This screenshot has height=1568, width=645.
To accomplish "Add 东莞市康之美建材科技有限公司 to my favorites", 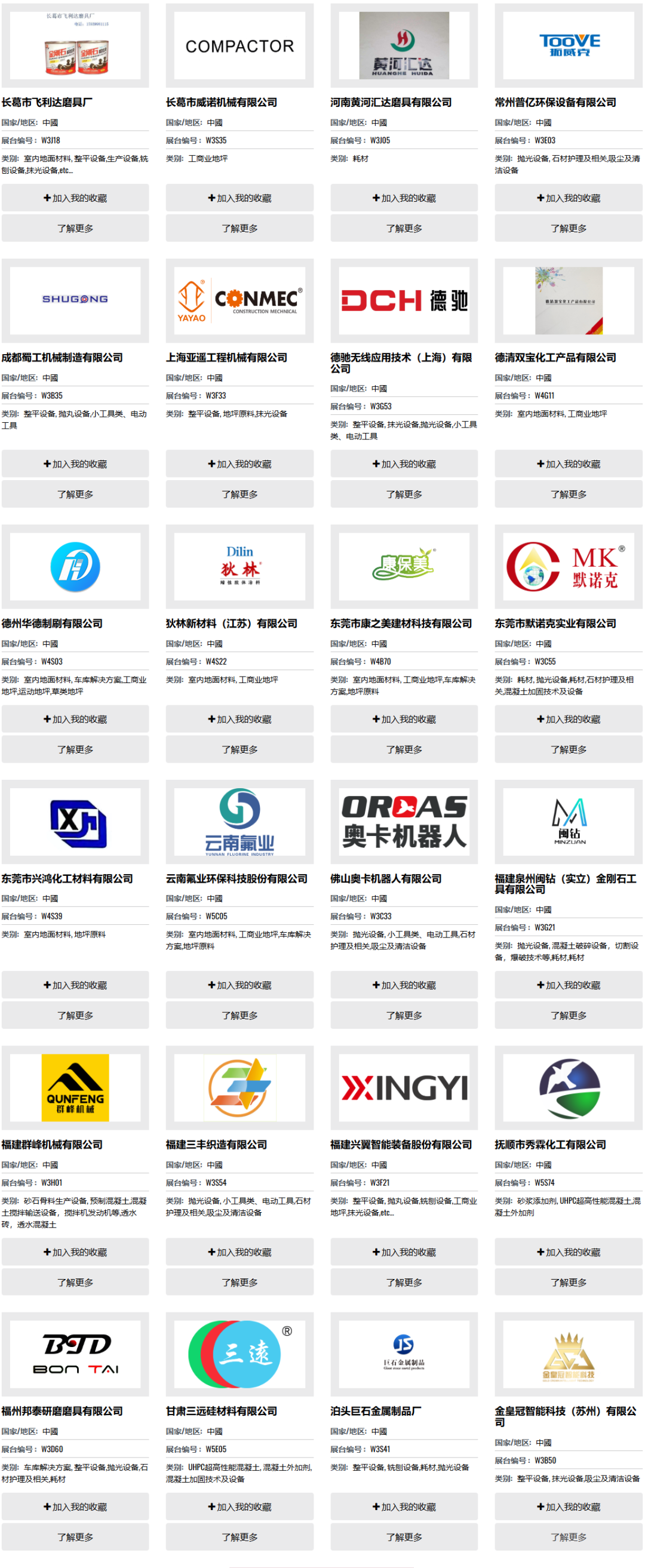I will (x=404, y=719).
